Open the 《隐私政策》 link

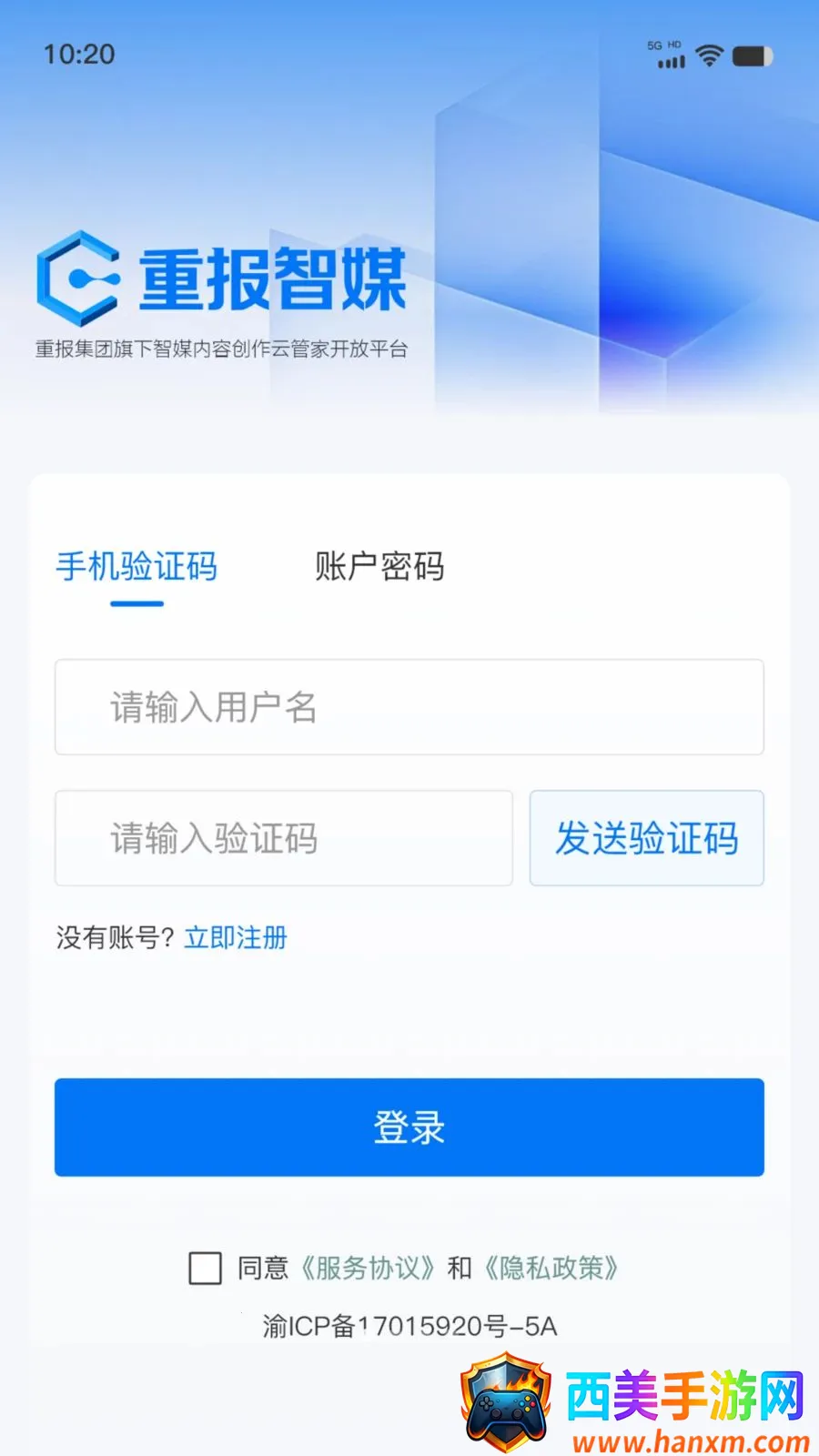click(551, 1268)
